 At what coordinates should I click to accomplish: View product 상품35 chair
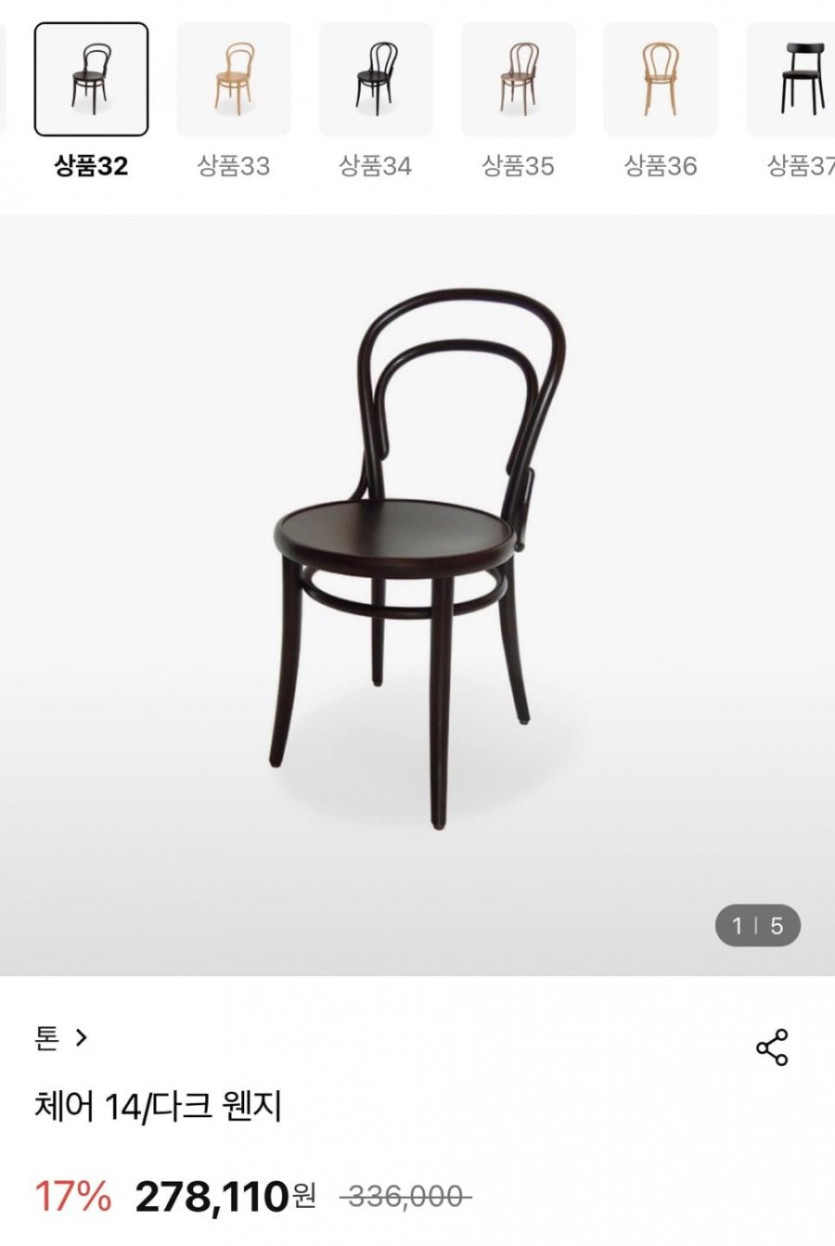(518, 80)
